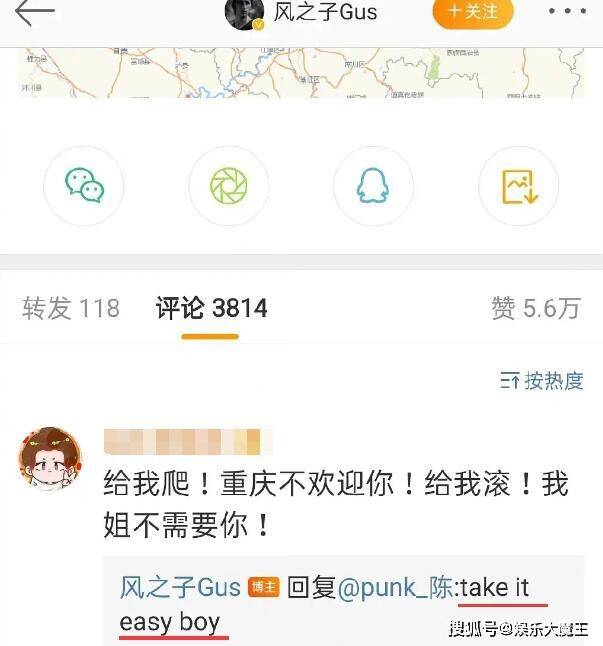
Task: Share the post to WeChat
Action: point(84,186)
